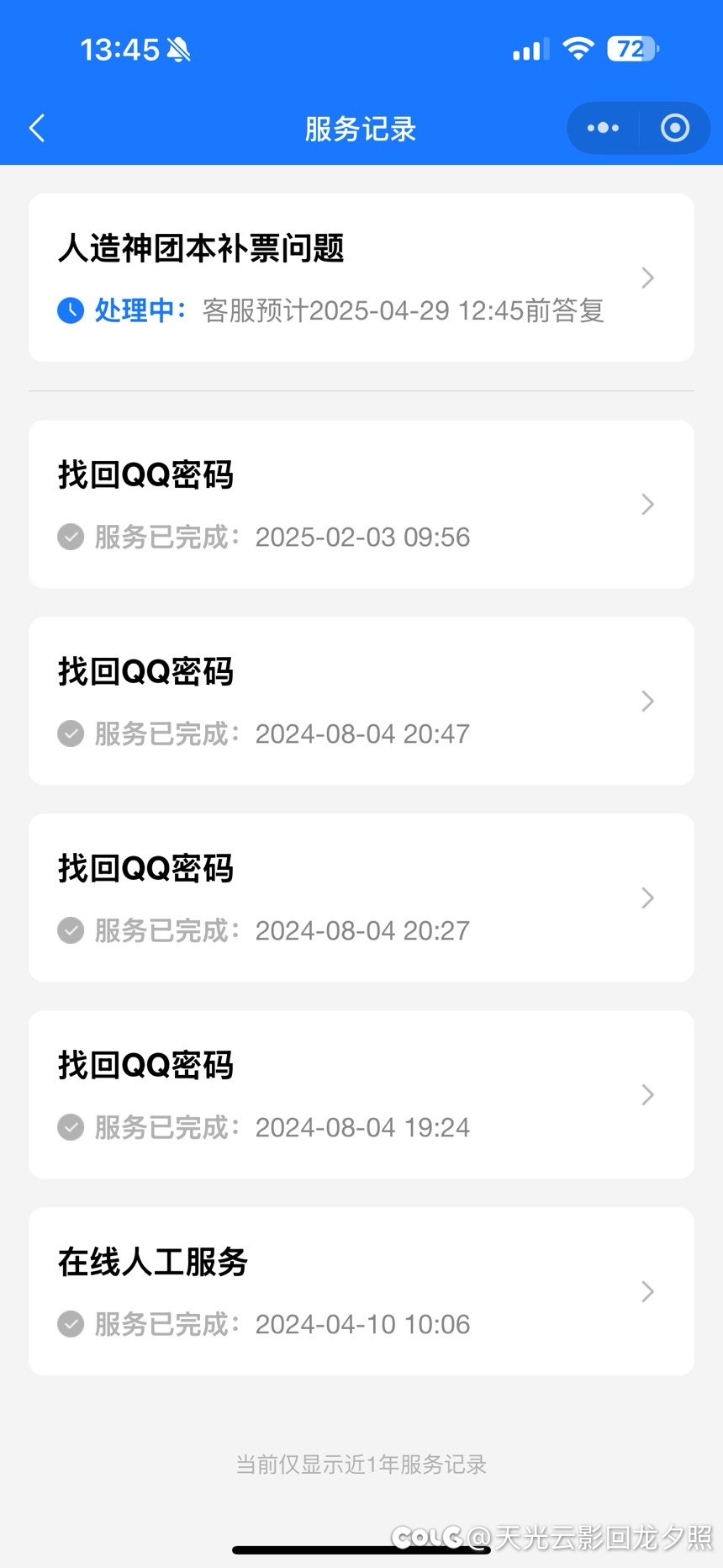This screenshot has width=723, height=1568.
Task: Open the three-dot mini program menu
Action: point(603,128)
